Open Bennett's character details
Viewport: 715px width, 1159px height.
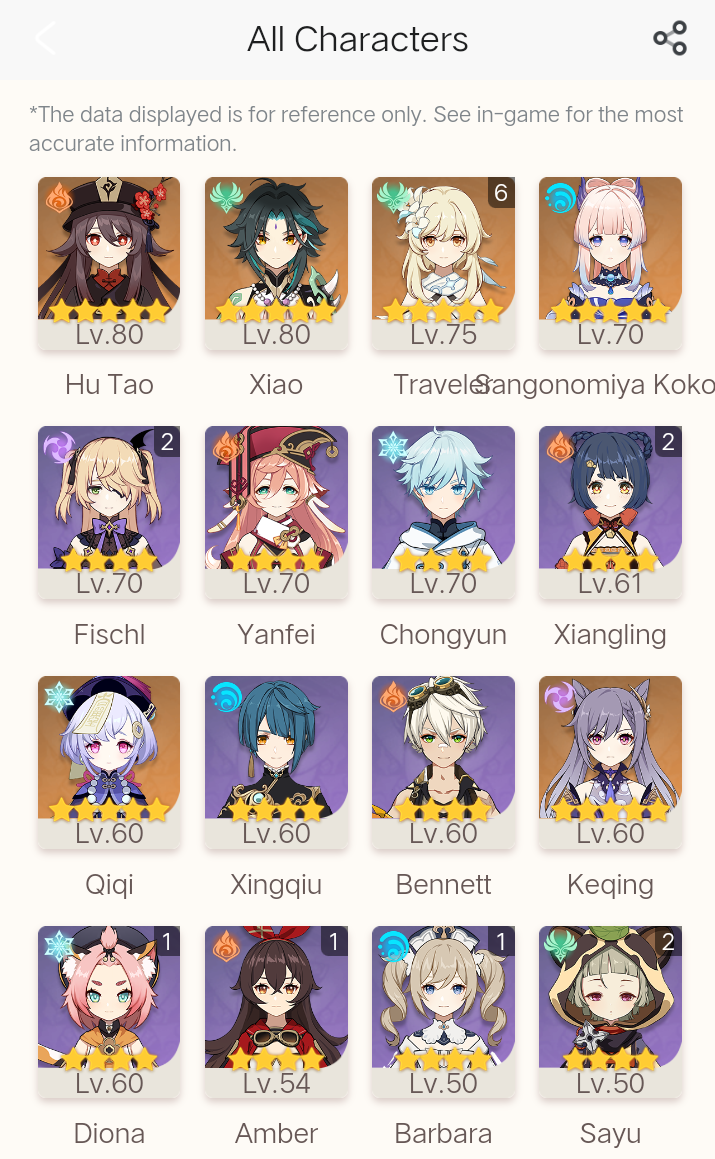click(x=443, y=761)
